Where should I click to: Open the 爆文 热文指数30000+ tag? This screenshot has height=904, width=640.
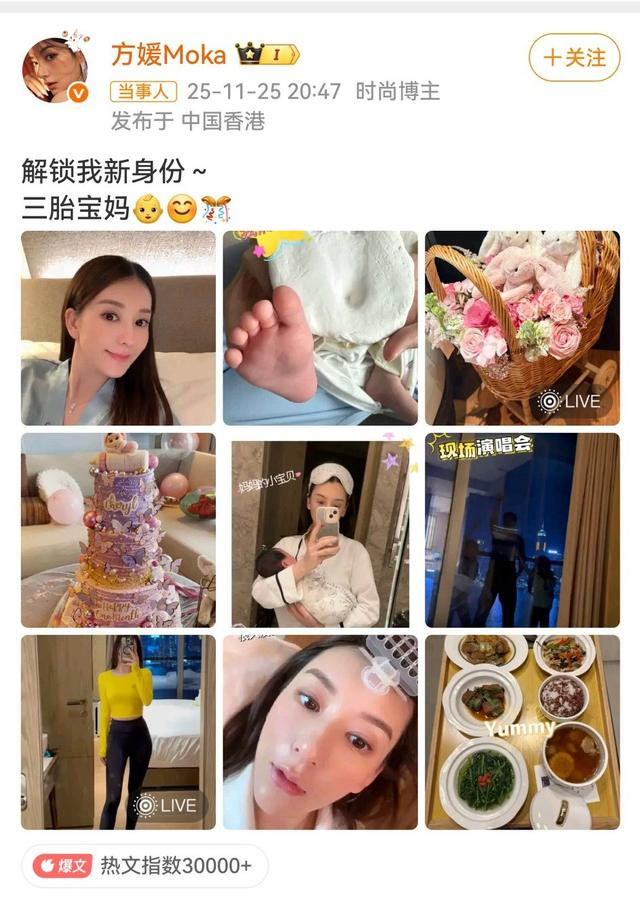pyautogui.click(x=144, y=865)
